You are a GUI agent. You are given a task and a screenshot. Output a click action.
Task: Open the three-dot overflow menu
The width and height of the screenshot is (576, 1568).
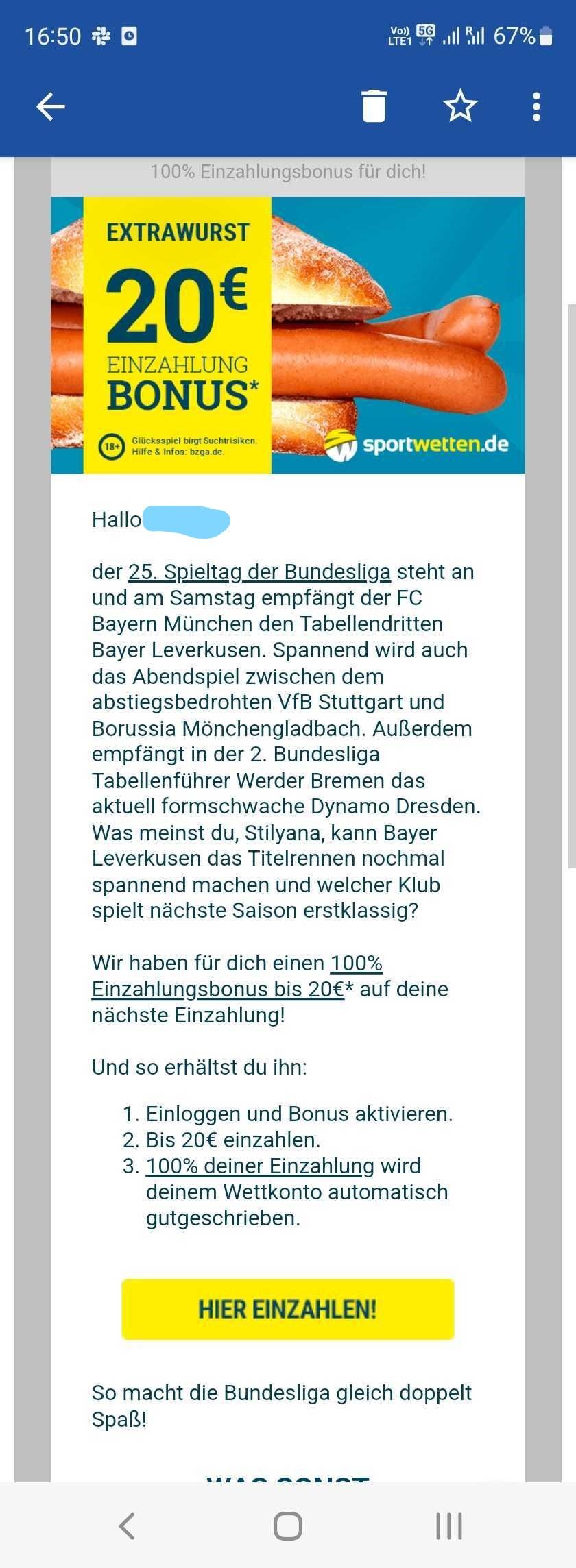(x=536, y=107)
